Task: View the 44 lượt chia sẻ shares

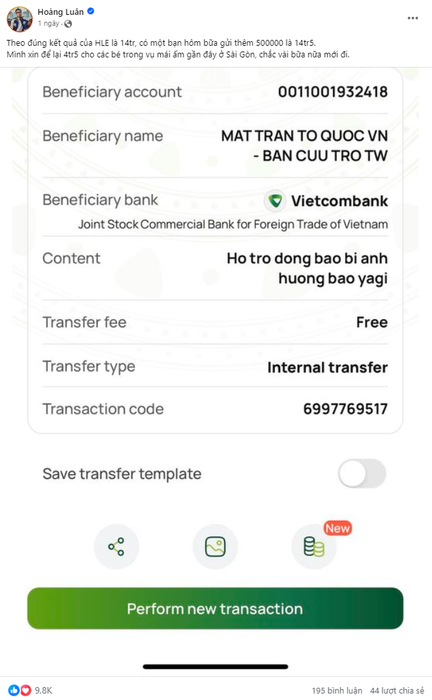Action: (397, 691)
